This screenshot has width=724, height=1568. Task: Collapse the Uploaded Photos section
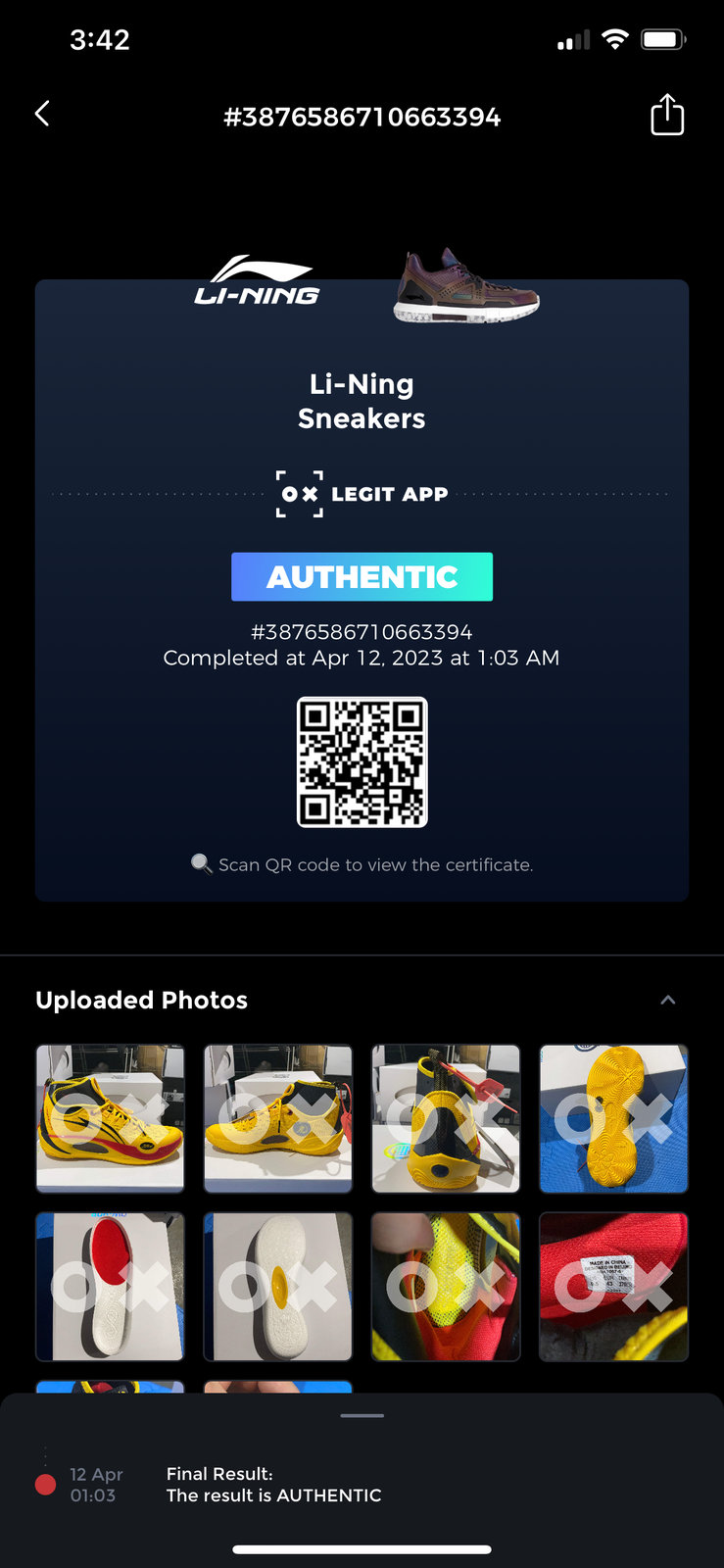tap(668, 1000)
